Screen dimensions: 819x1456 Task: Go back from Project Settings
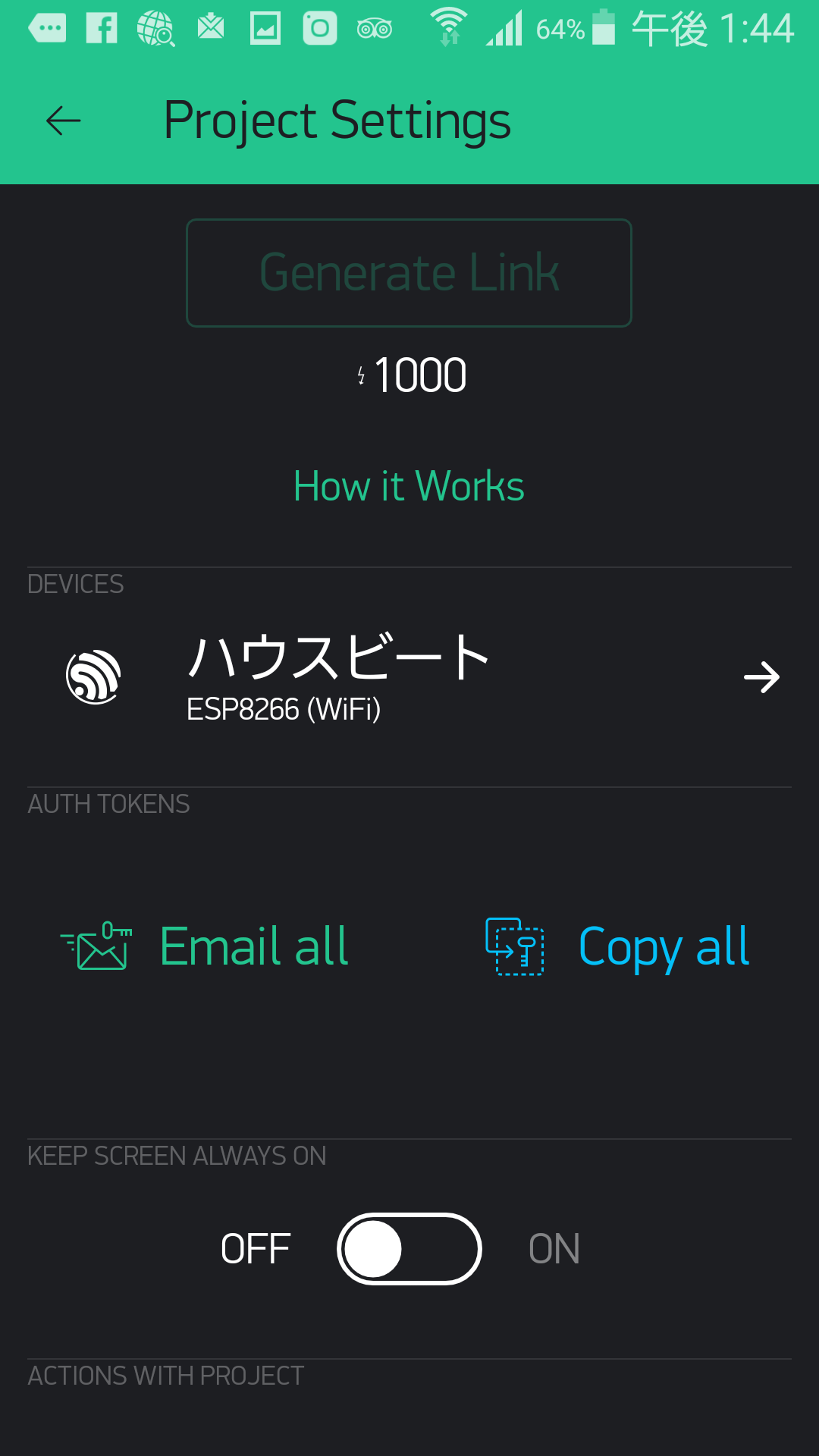point(64,121)
